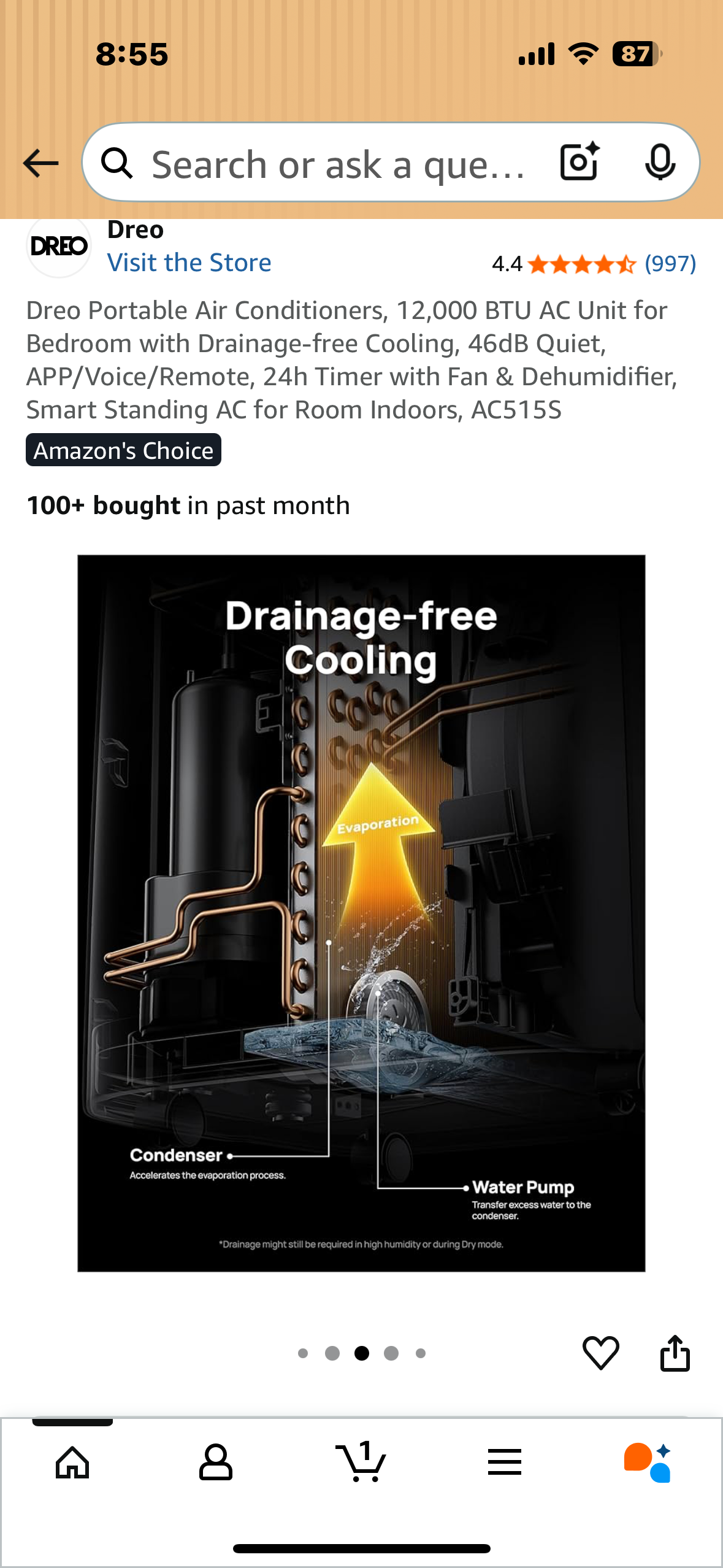
Task: Open the shopping cart
Action: point(361,1462)
